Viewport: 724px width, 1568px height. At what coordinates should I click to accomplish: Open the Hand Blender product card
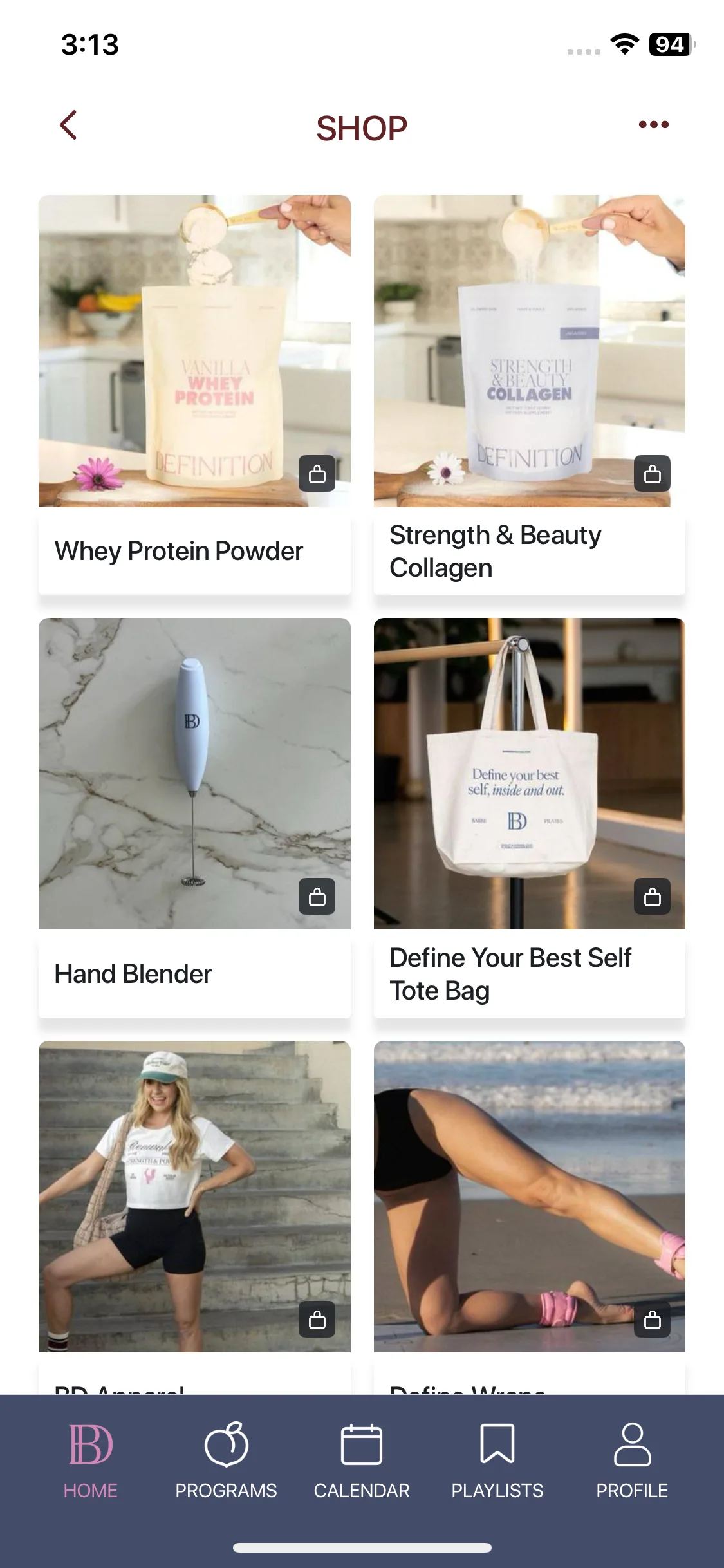tap(194, 772)
